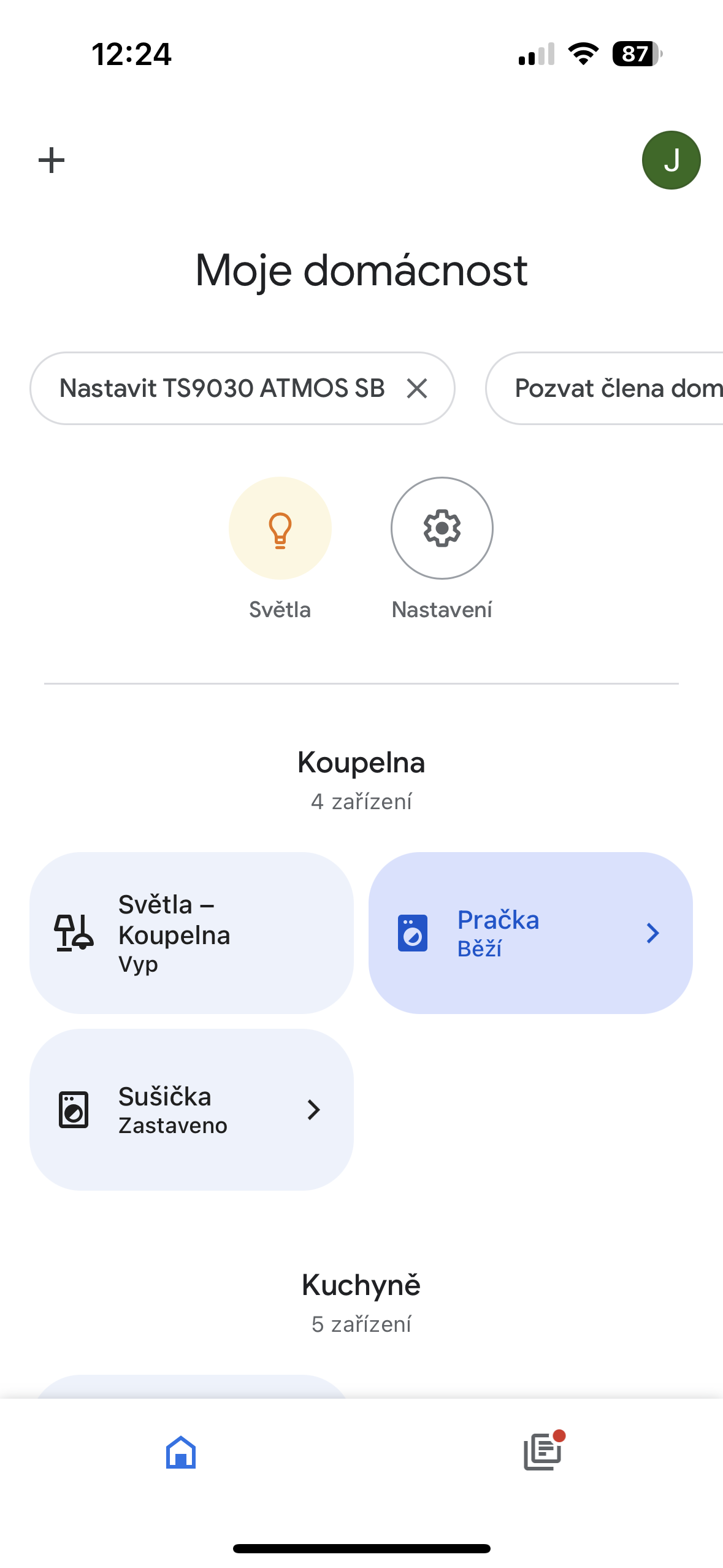The width and height of the screenshot is (723, 1568).
Task: Dismiss the Nastavit TS9030 ATMOS SB suggestion
Action: point(417,388)
